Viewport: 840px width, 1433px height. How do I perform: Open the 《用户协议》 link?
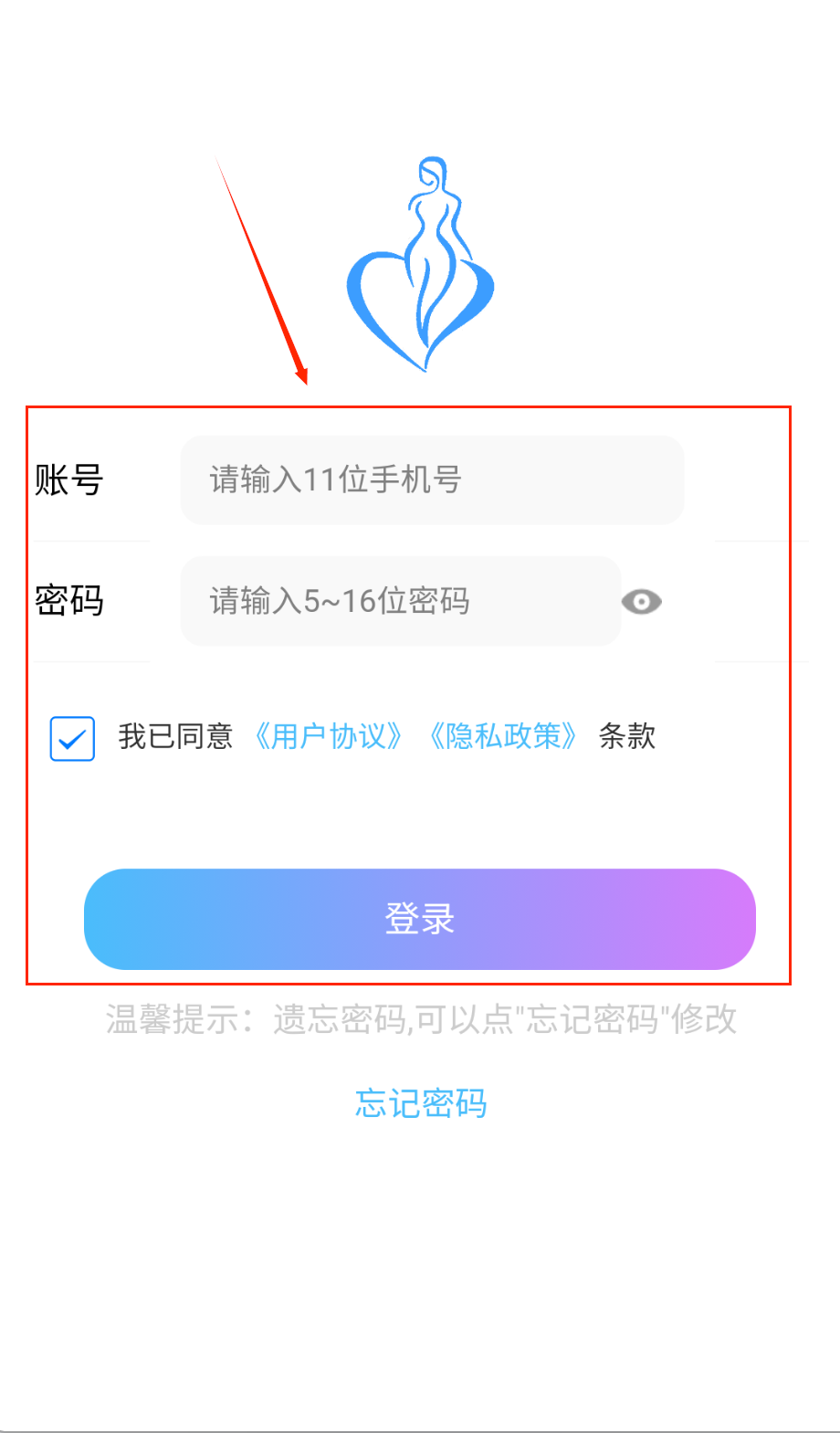[327, 736]
